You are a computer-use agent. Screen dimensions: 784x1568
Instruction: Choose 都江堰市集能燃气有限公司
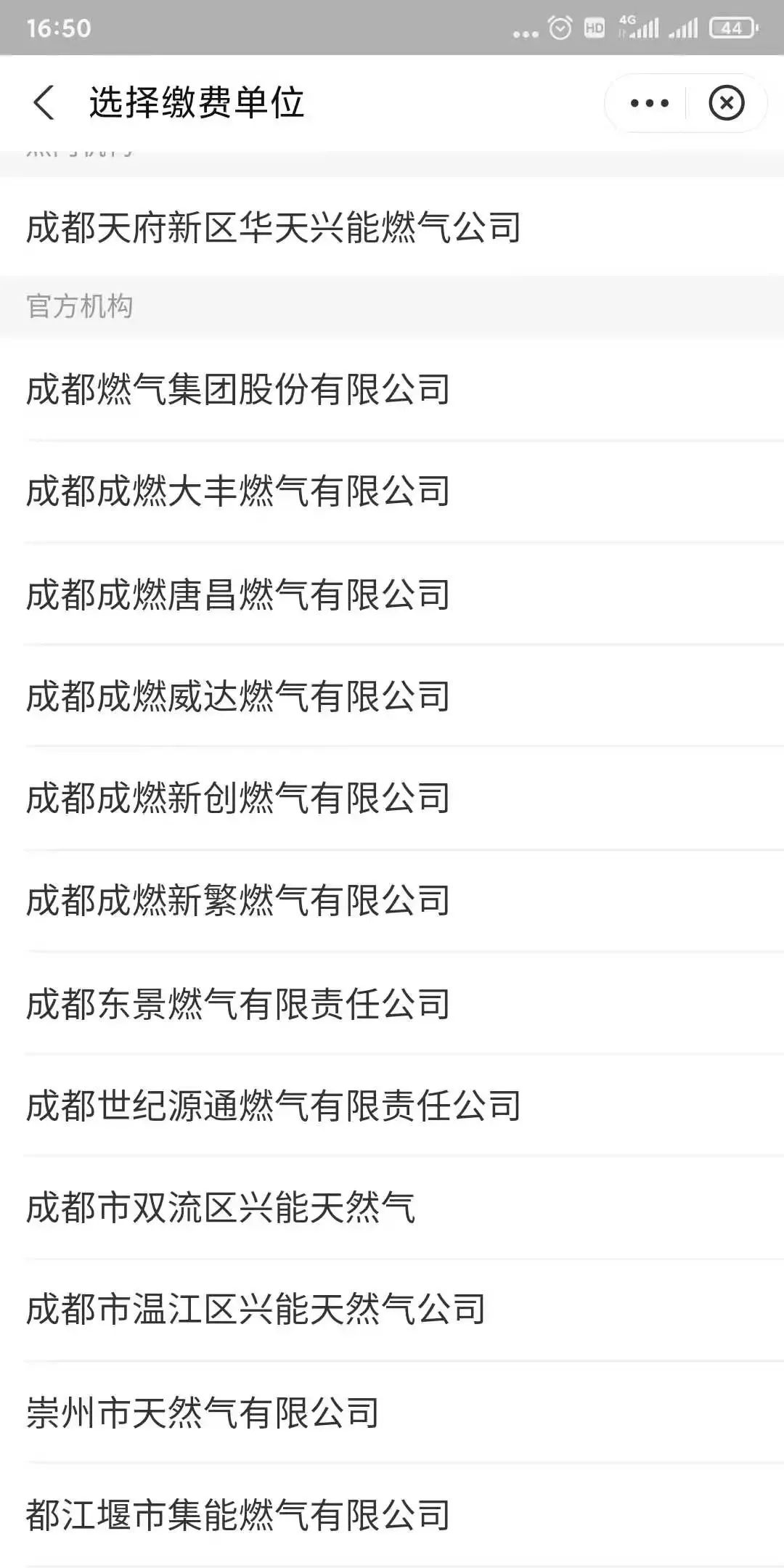pyautogui.click(x=238, y=1515)
